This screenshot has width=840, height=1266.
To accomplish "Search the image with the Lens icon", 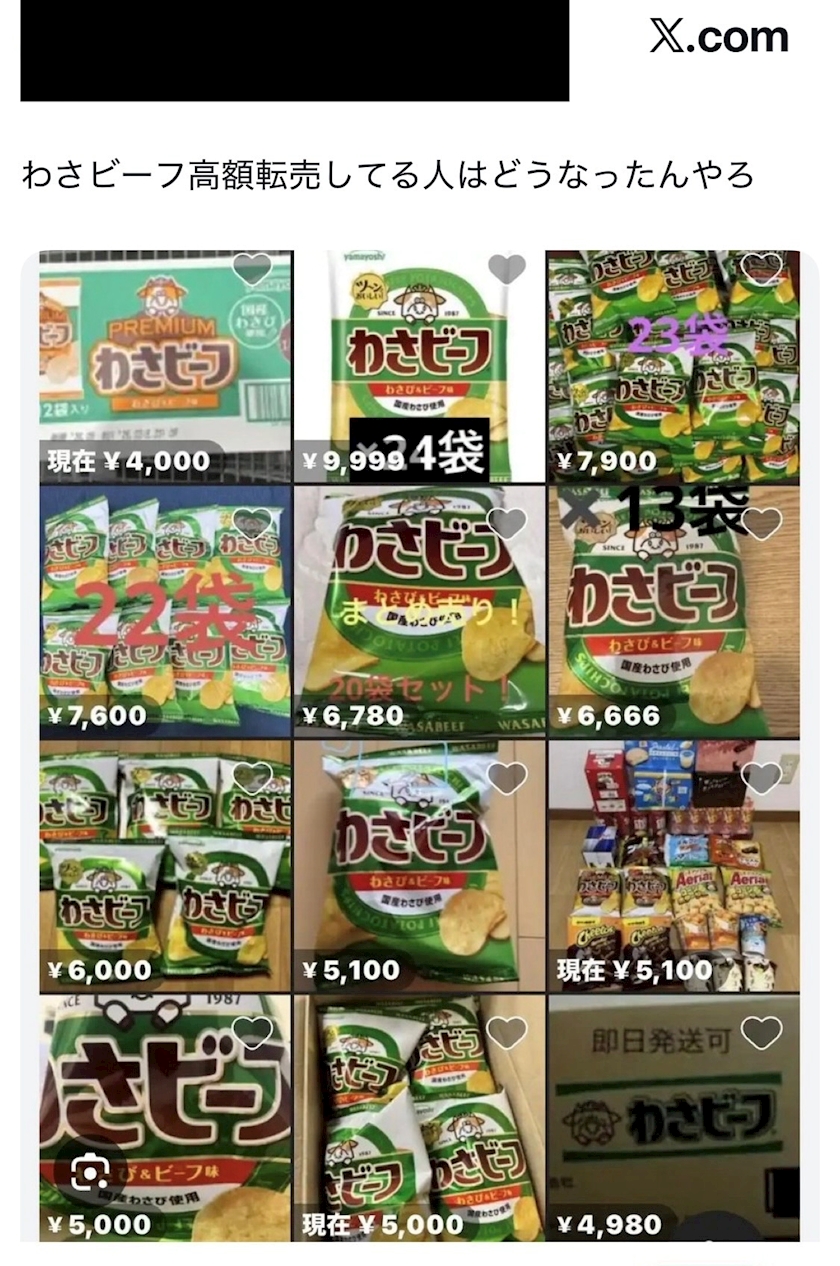I will tap(88, 1170).
